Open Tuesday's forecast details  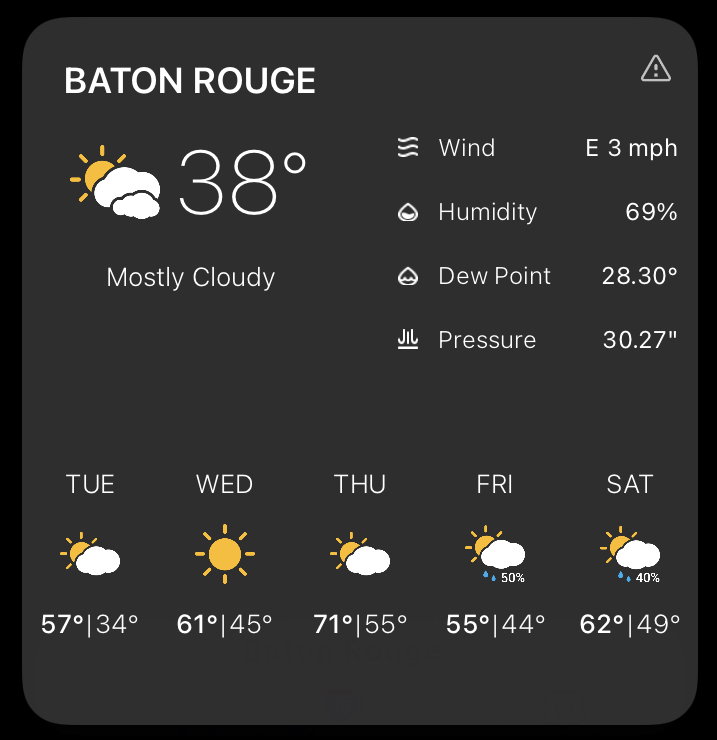[x=90, y=555]
